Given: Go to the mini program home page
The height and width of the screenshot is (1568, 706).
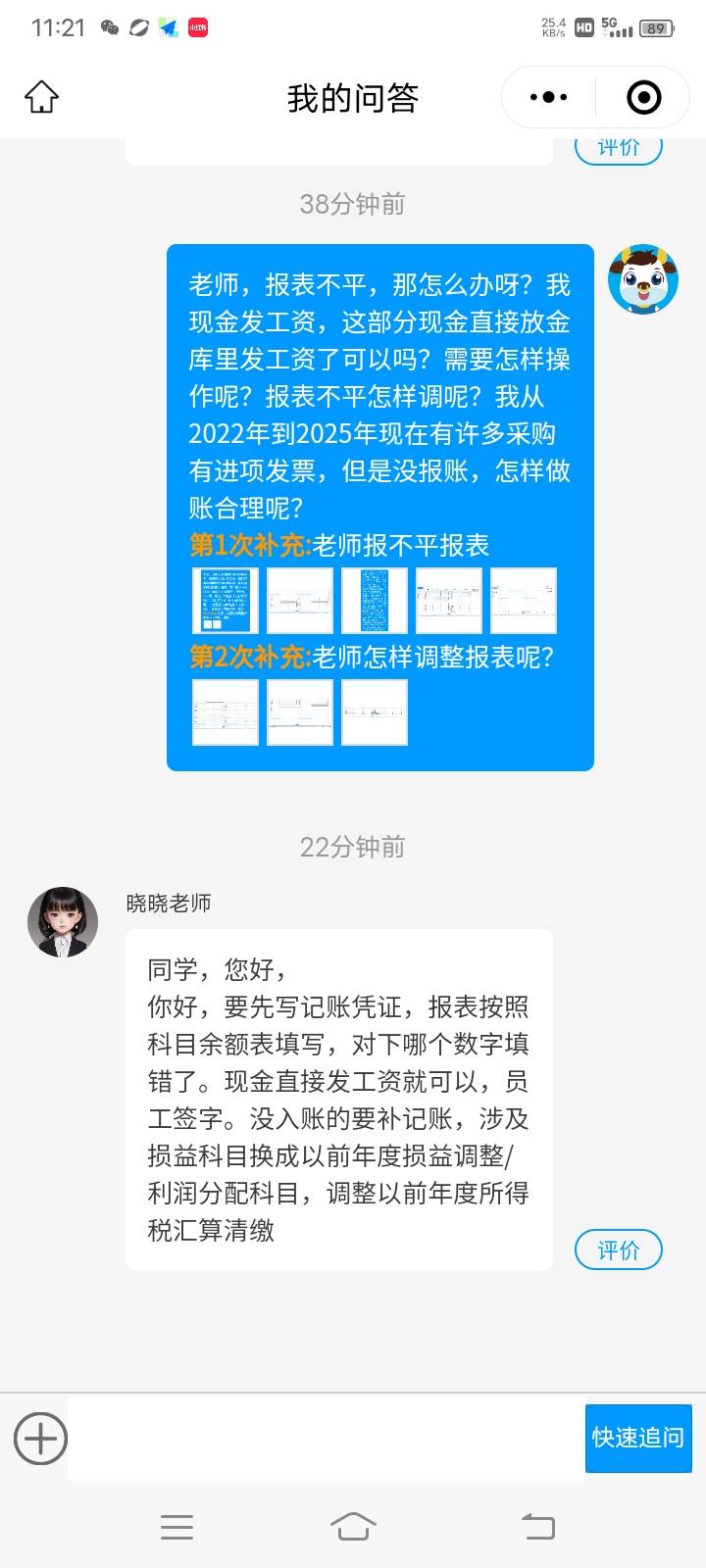Looking at the screenshot, I should [x=41, y=97].
